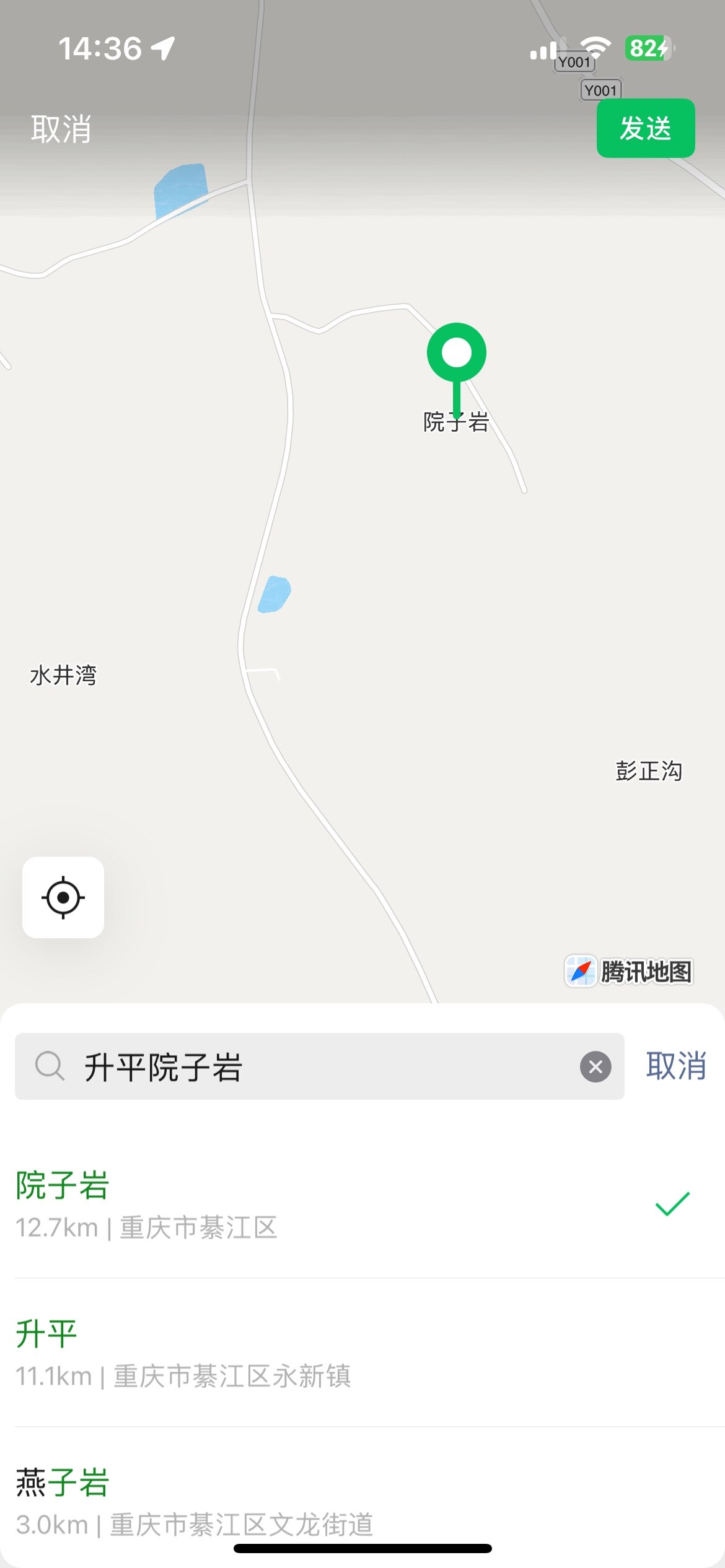Tap the green 发送 send button
Screen dimensions: 725x1568
645,128
